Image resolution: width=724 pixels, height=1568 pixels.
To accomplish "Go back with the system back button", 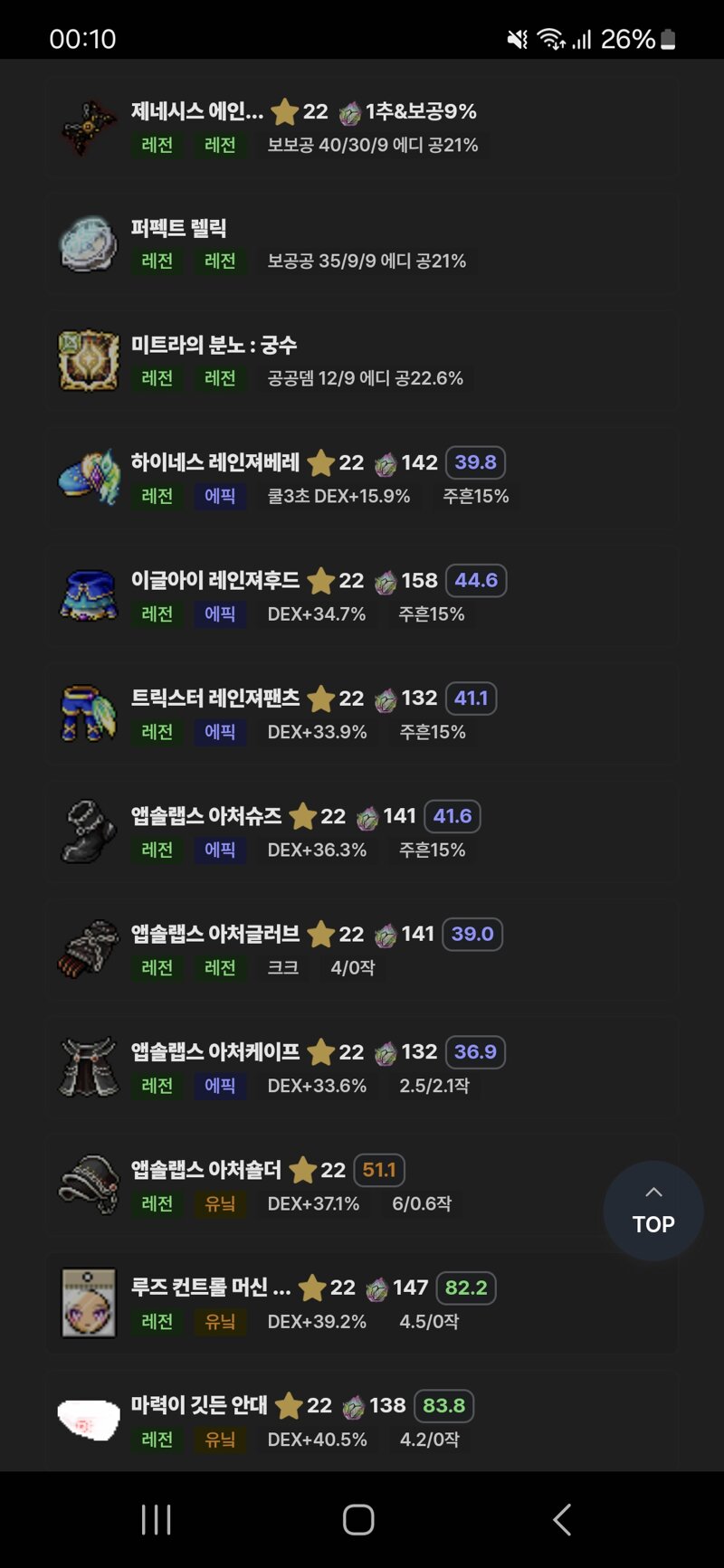I will click(562, 1519).
